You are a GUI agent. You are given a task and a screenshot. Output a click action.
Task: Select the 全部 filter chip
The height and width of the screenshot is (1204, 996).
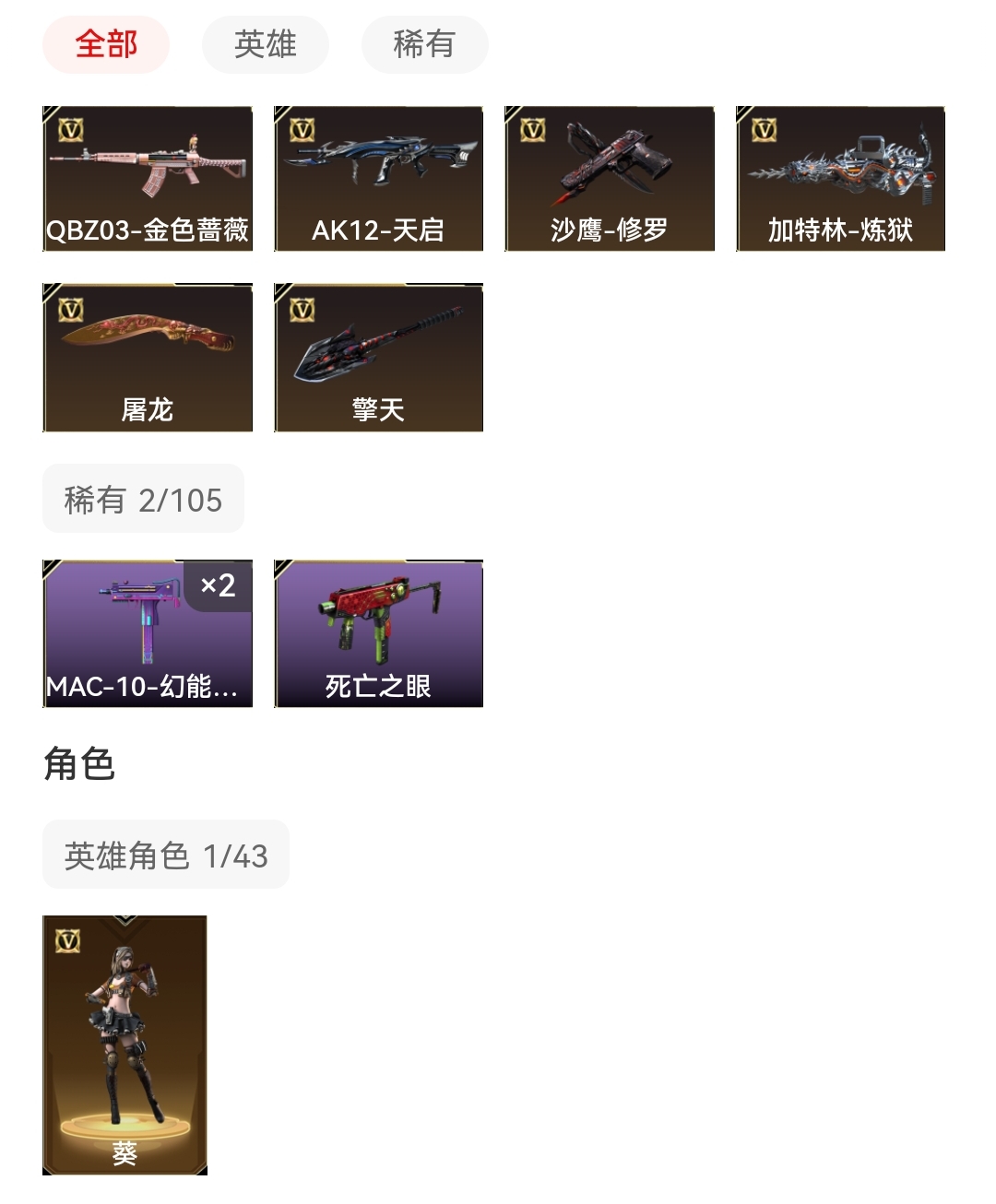click(106, 44)
